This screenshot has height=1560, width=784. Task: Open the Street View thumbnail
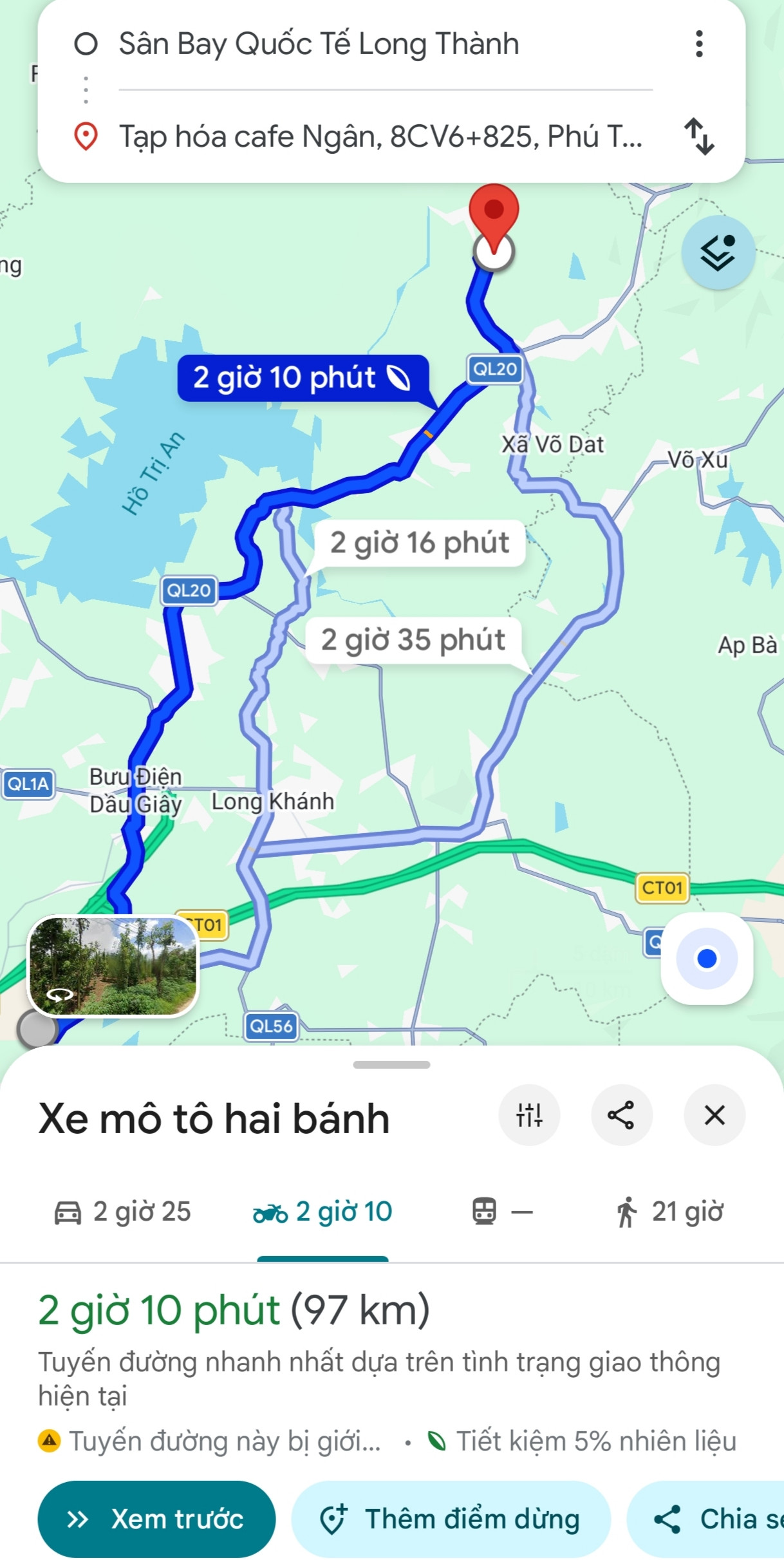pos(113,966)
